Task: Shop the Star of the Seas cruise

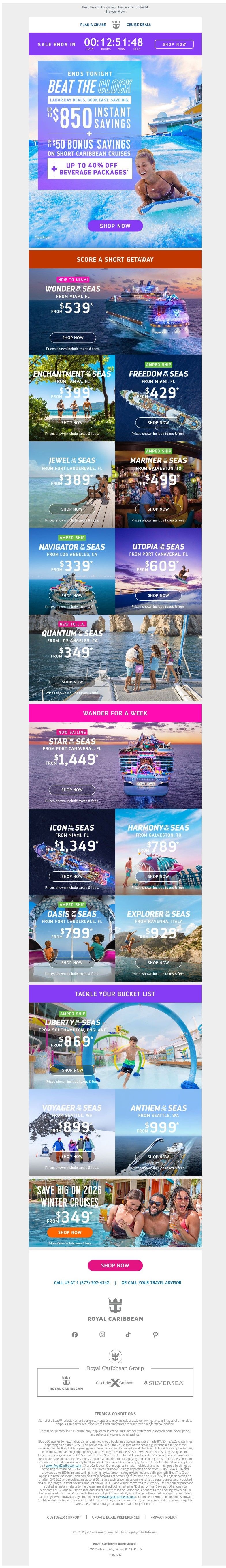Action: [x=72, y=789]
